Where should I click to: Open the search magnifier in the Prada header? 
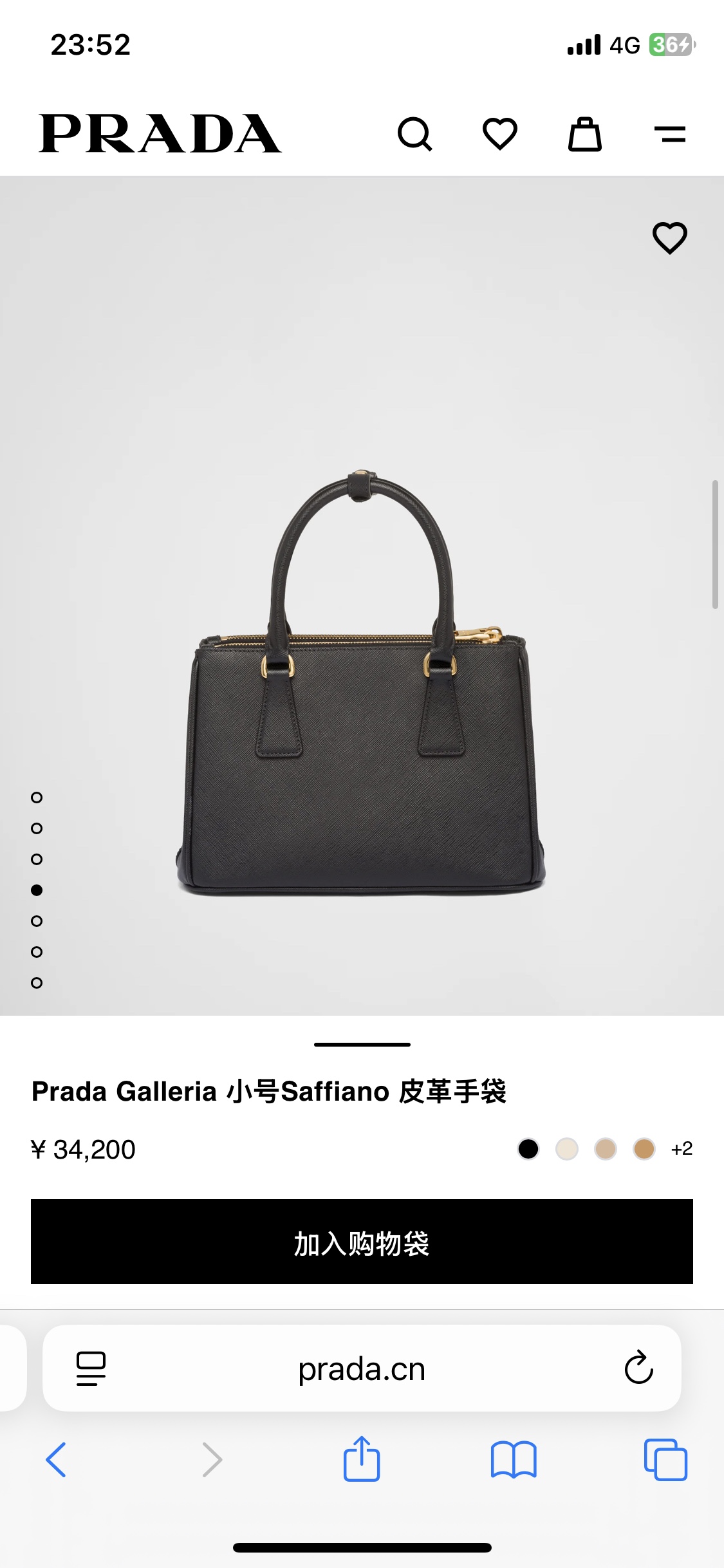click(415, 134)
